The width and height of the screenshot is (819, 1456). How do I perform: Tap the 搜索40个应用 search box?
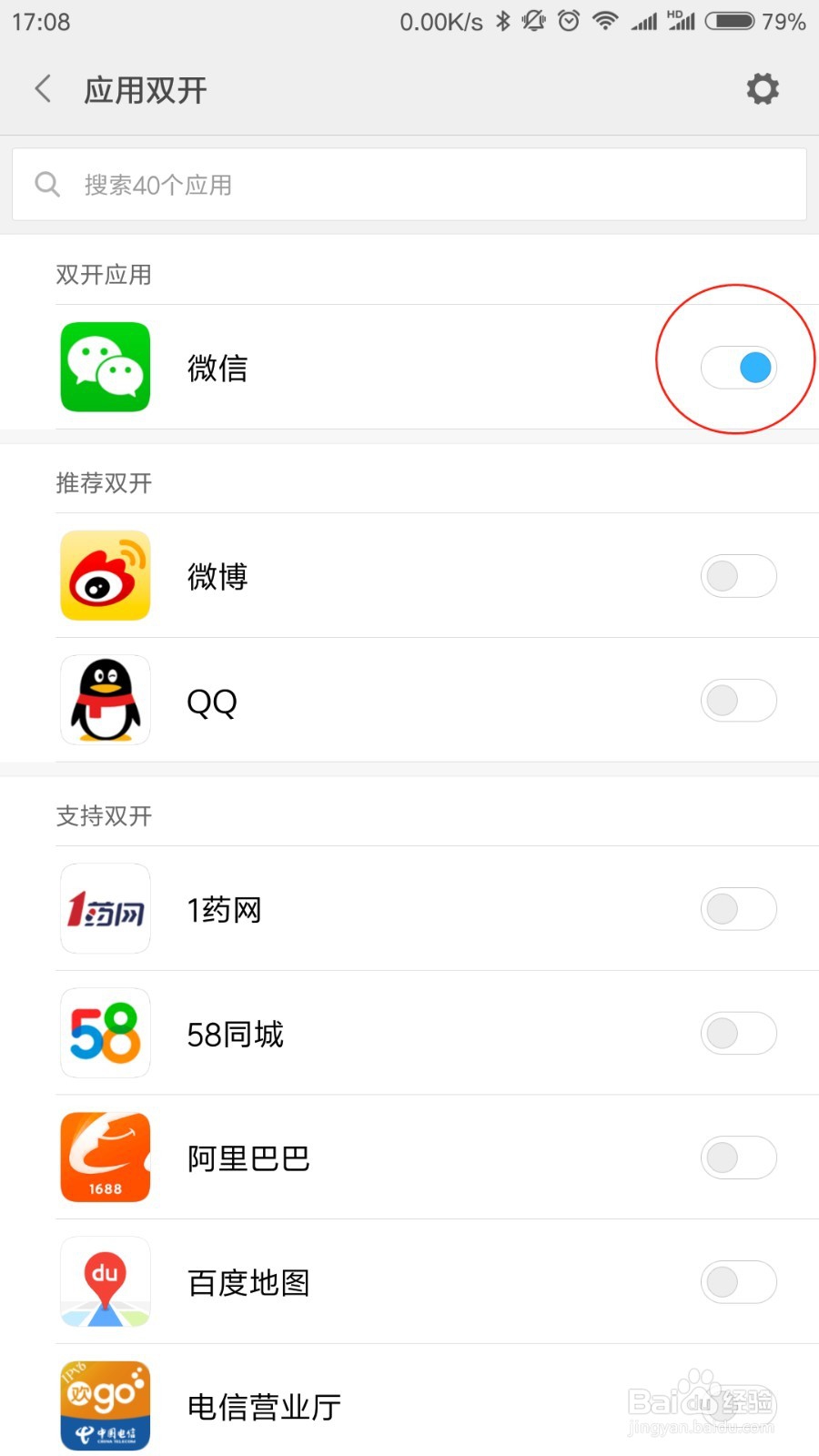[x=409, y=185]
